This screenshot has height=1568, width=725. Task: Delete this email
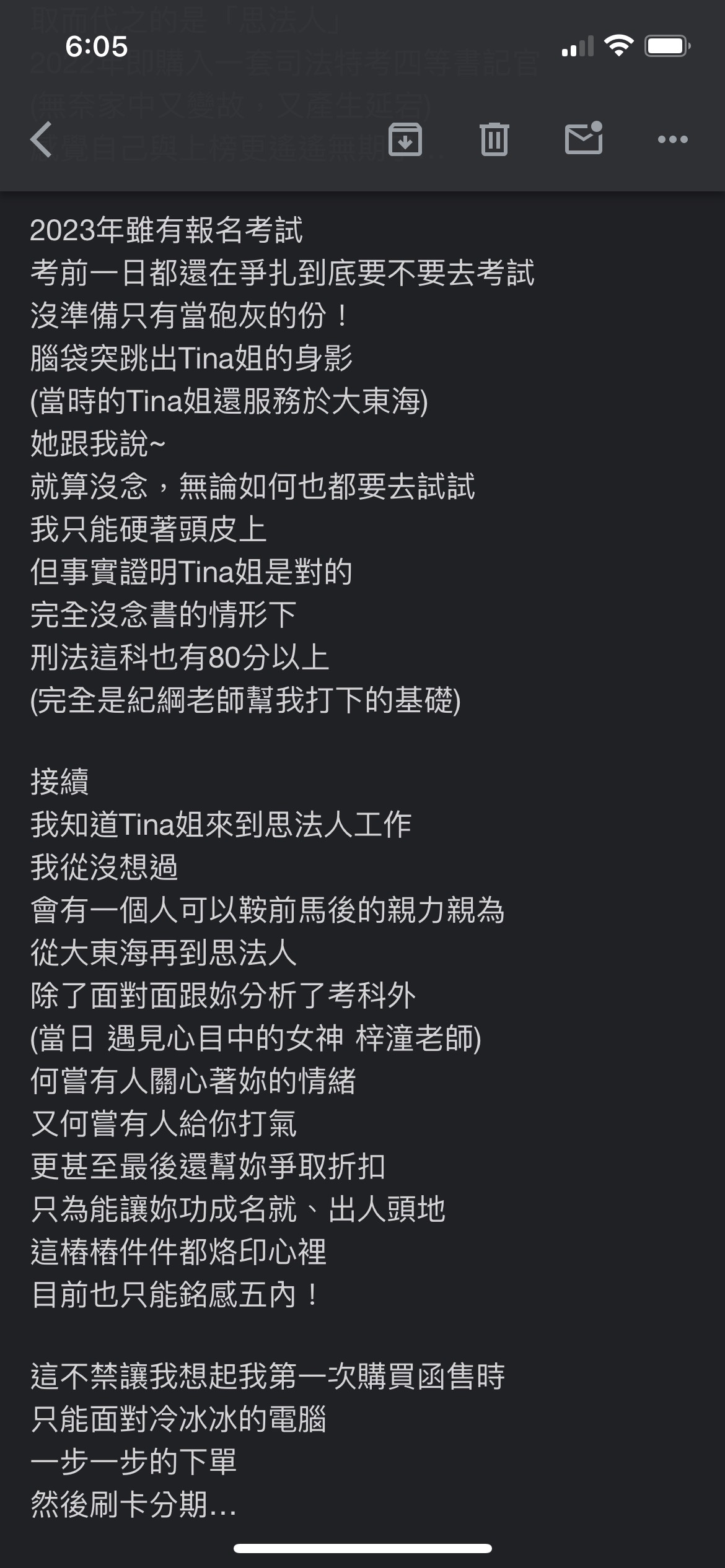click(494, 139)
